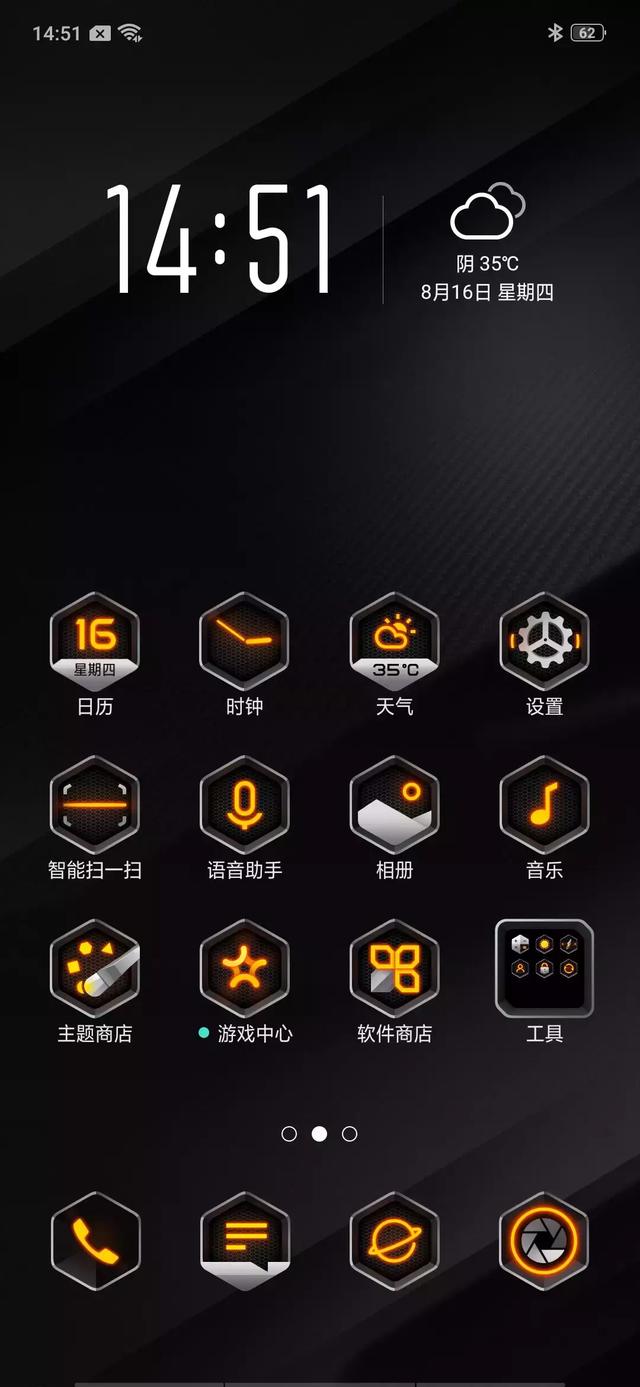Image resolution: width=640 pixels, height=1387 pixels.
Task: Expand the 工具 tools folder
Action: (x=544, y=968)
